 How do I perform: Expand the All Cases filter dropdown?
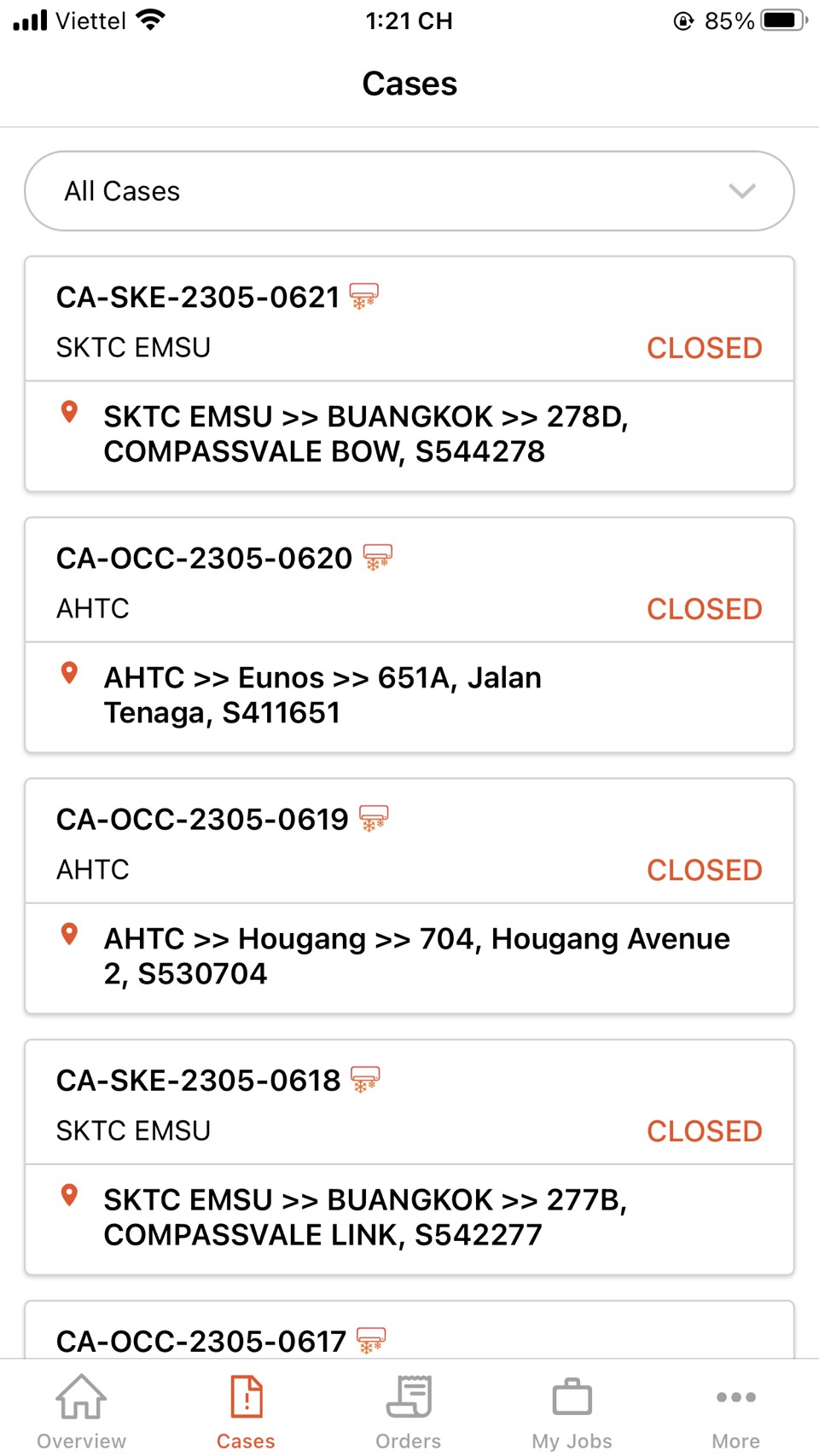pos(409,191)
